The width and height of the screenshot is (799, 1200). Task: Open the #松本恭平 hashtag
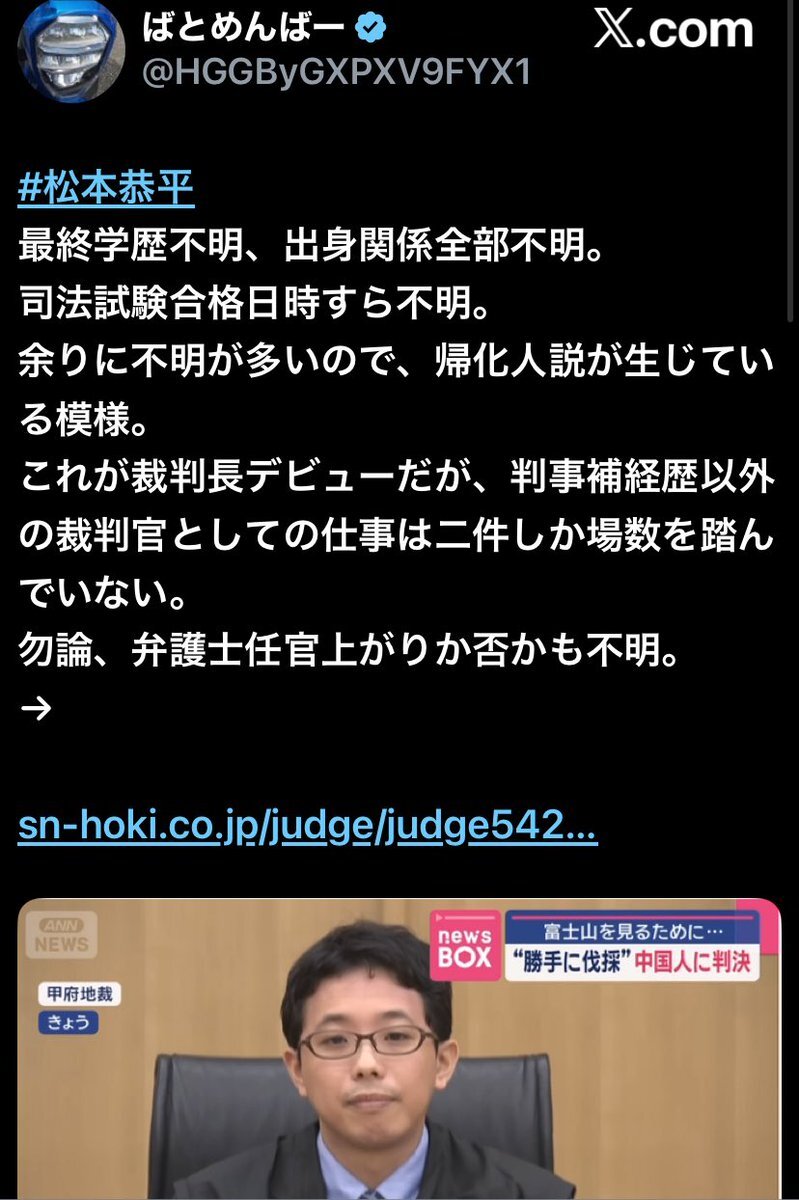[x=105, y=188]
